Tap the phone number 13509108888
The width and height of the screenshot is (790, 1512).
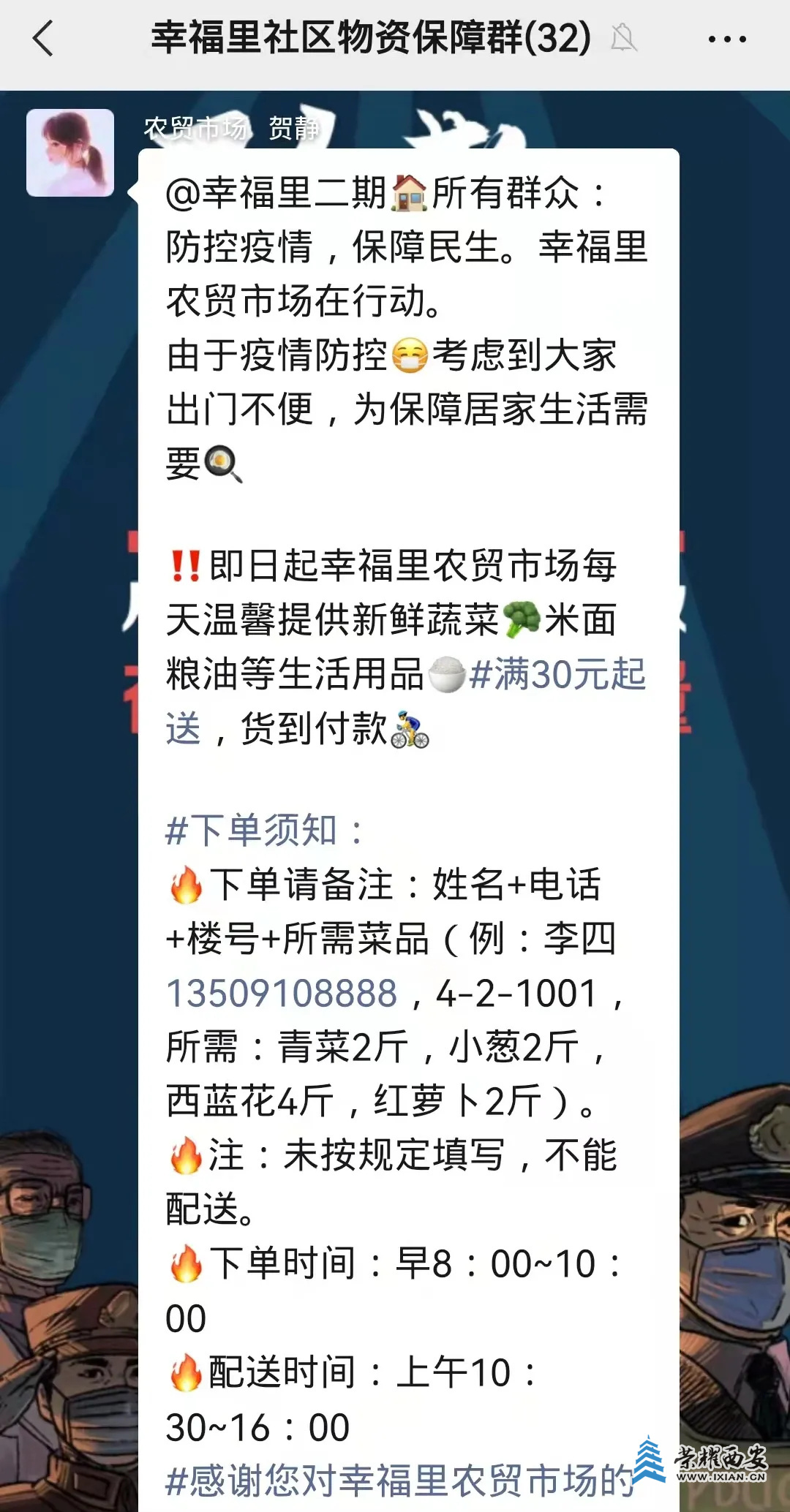tap(282, 993)
